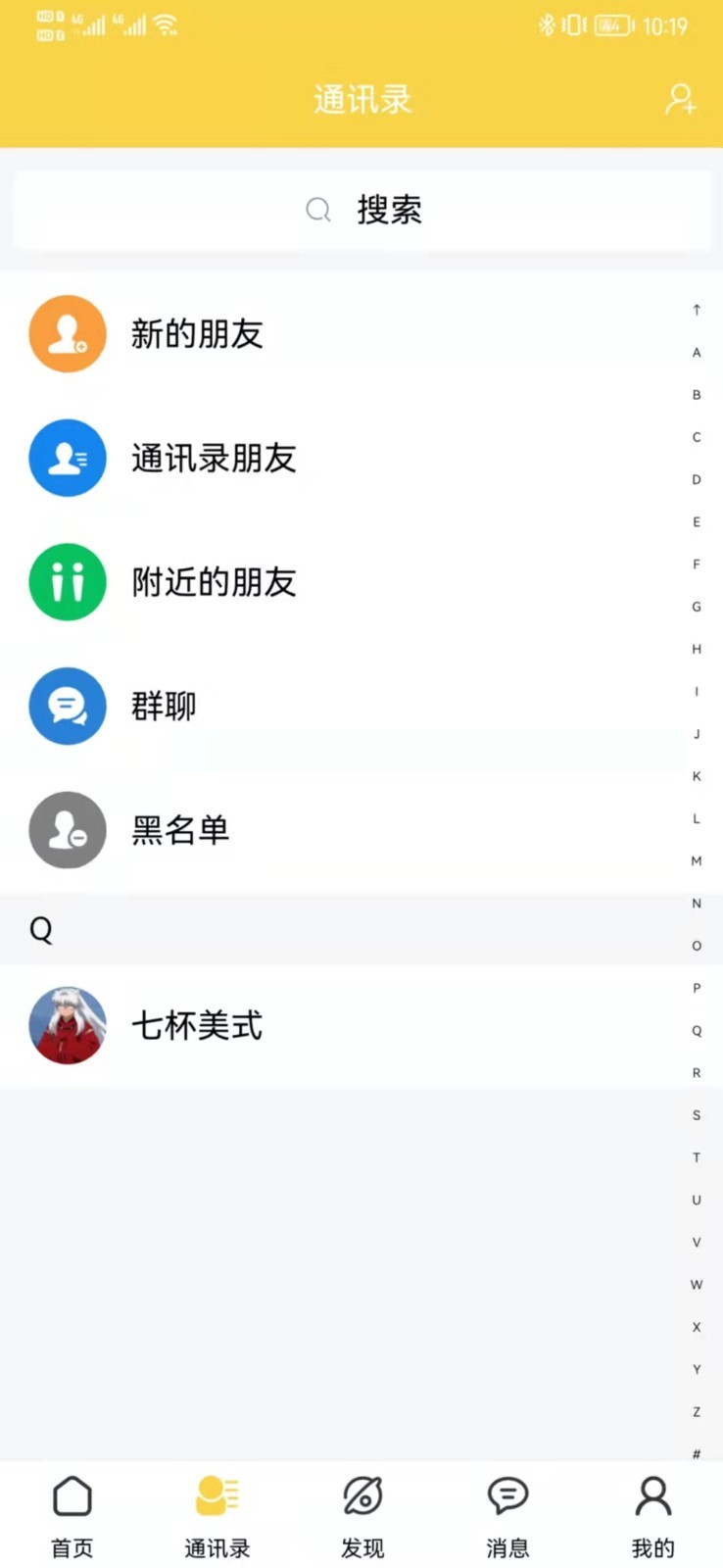Switch to the 消息 tab
Viewport: 723px width, 1568px height.
[x=506, y=1514]
